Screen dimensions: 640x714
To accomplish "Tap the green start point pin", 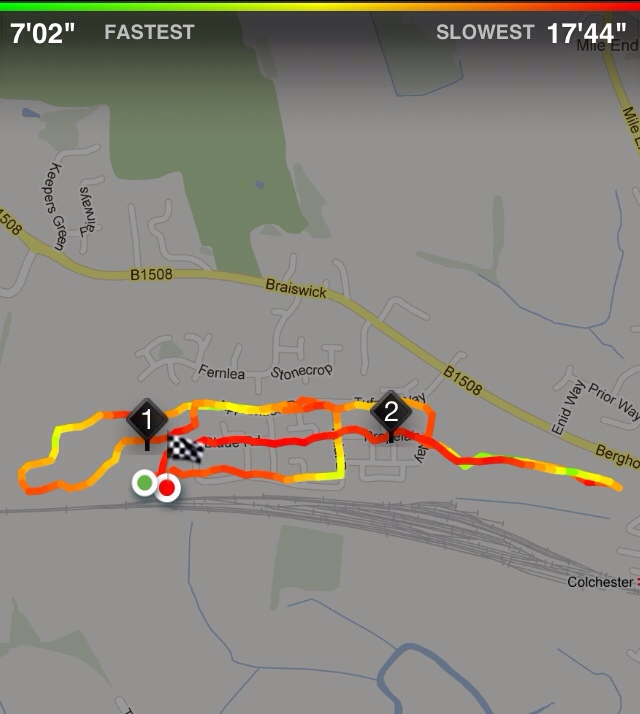I will (145, 483).
